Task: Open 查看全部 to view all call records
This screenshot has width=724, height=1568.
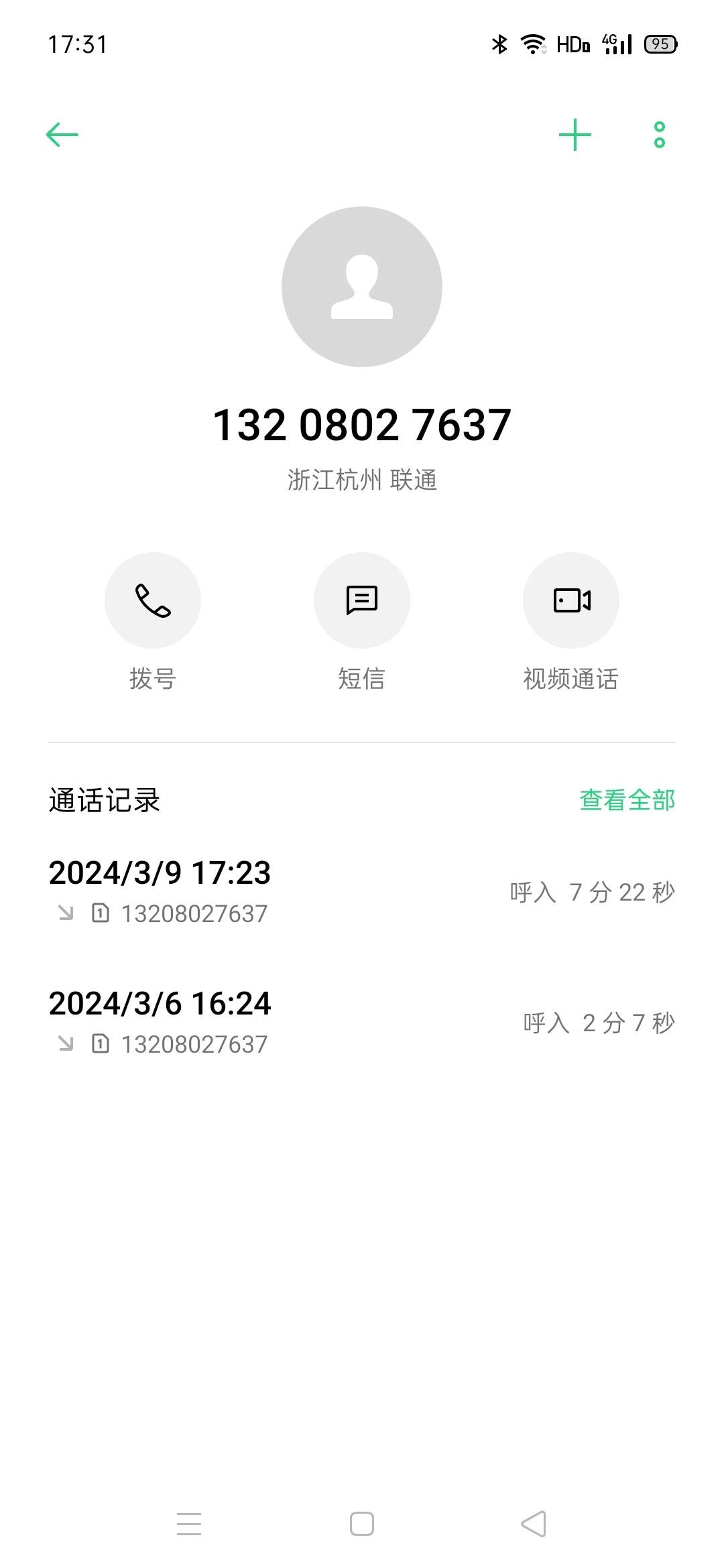Action: (627, 800)
